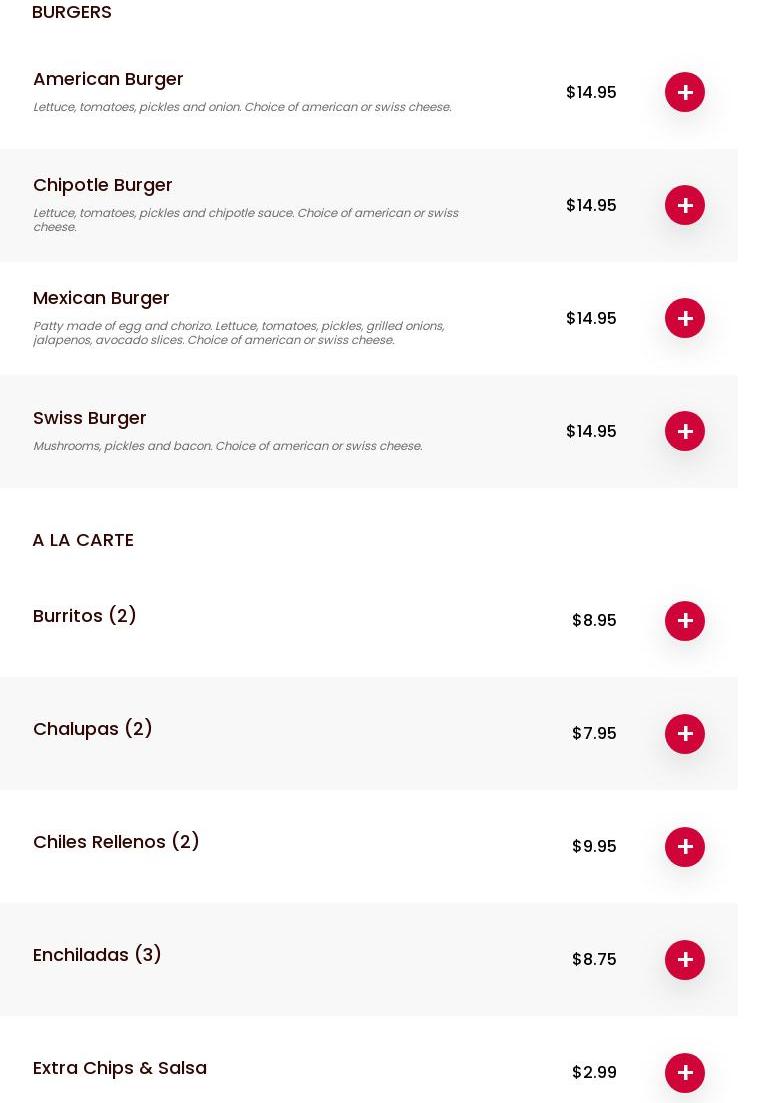Add Burritos (2) to the order
Viewport: 770px width, 1103px height.
point(685,621)
